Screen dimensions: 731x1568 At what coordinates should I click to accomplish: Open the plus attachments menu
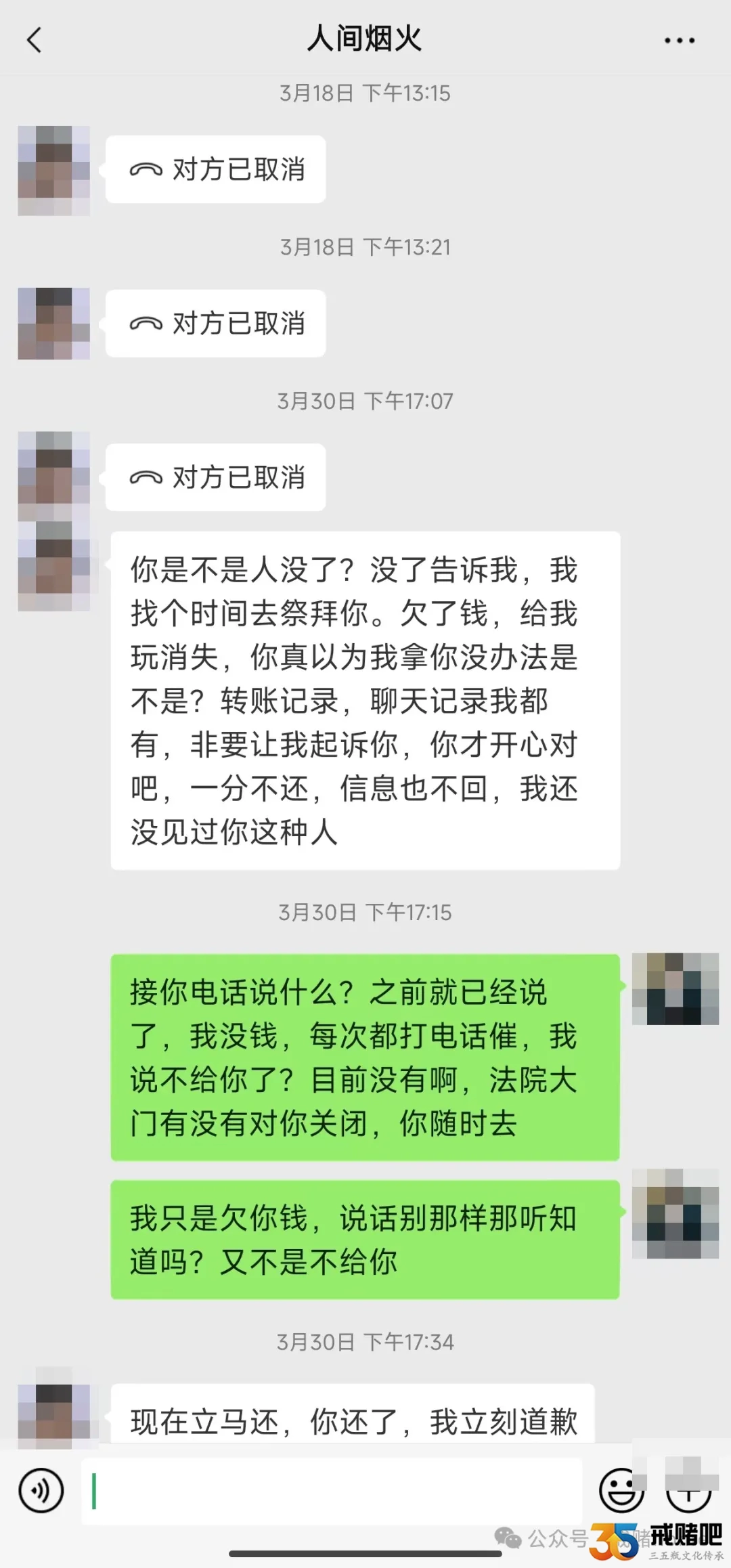688,1491
